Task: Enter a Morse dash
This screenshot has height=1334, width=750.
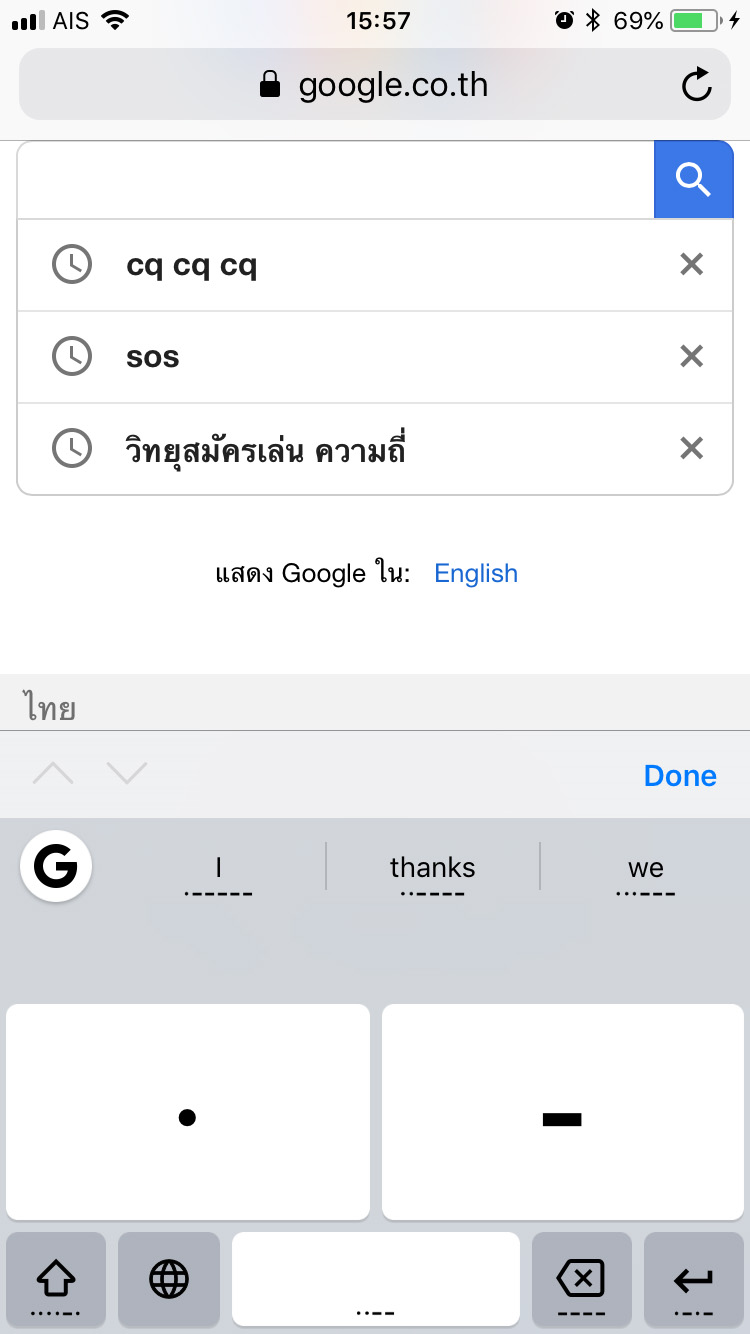Action: tap(562, 1112)
